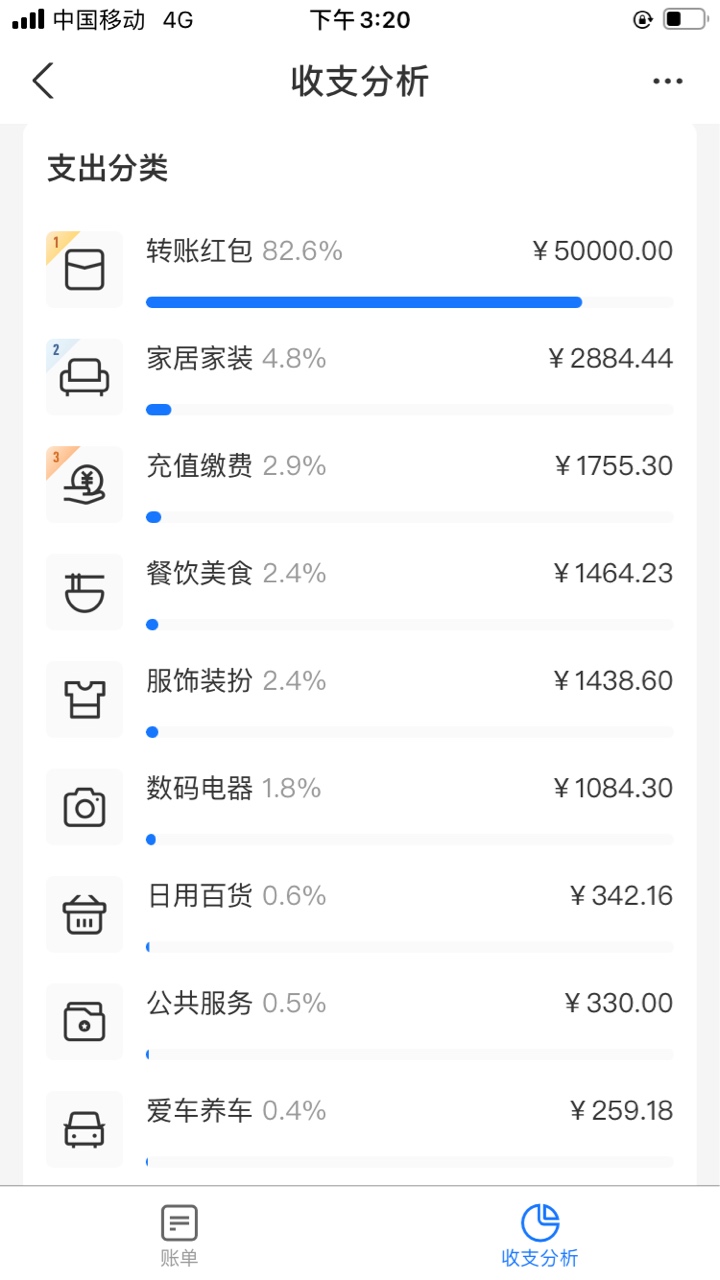Image resolution: width=720 pixels, height=1280 pixels.
Task: View 家居家装 spending details
Action: [360, 377]
